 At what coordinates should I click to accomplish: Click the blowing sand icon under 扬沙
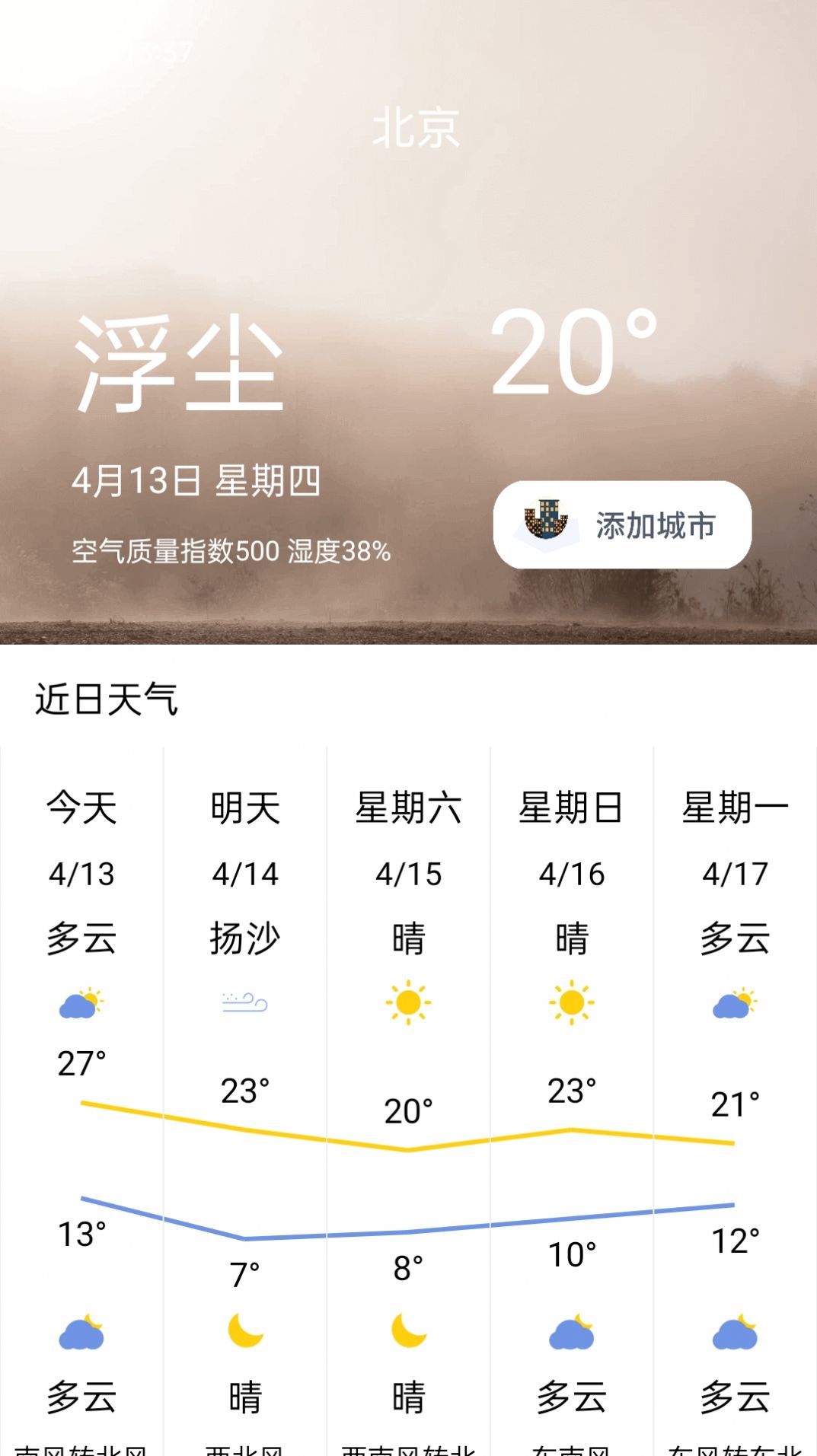pyautogui.click(x=242, y=1003)
